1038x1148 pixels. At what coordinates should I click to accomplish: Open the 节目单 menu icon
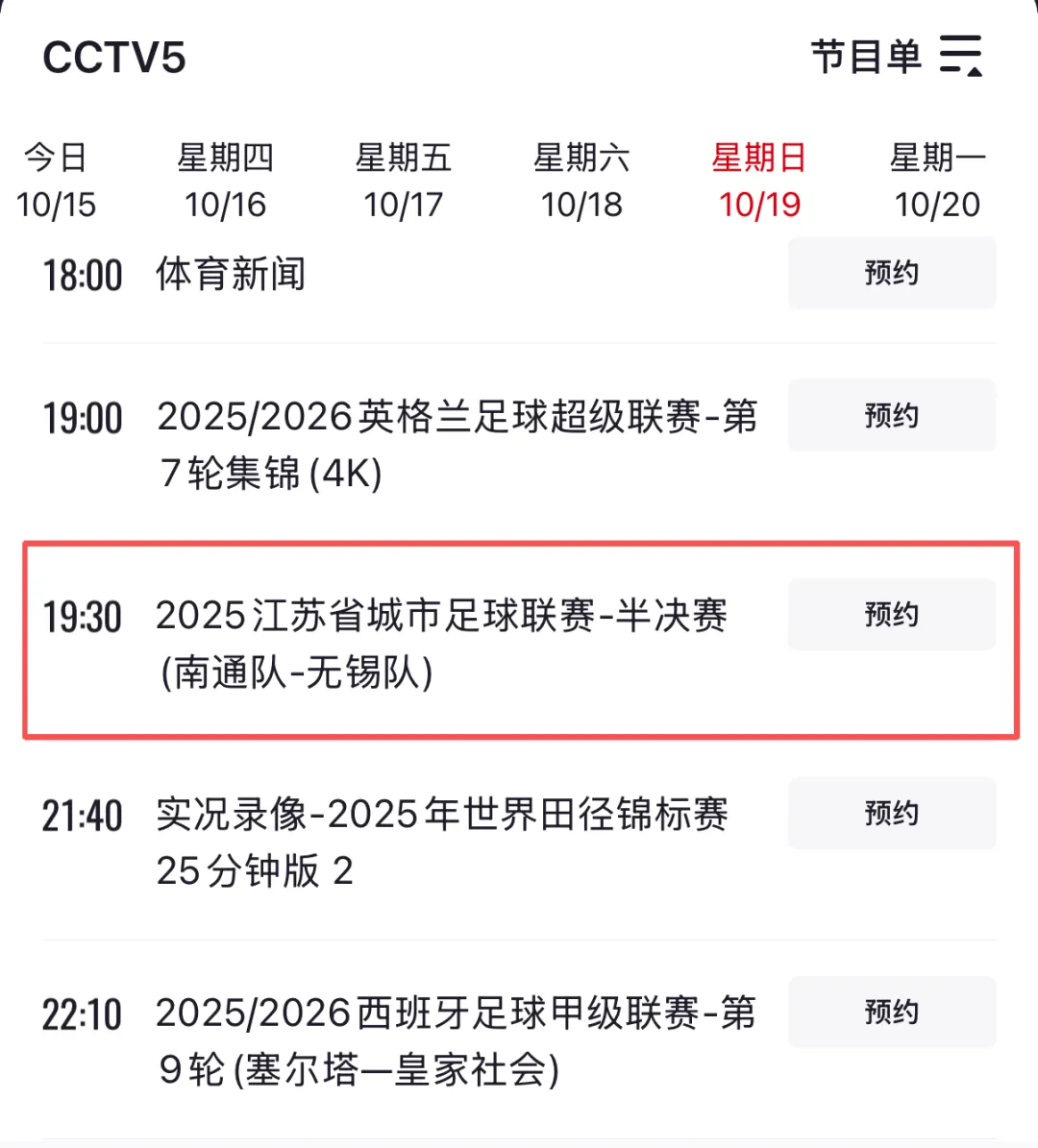tap(960, 56)
